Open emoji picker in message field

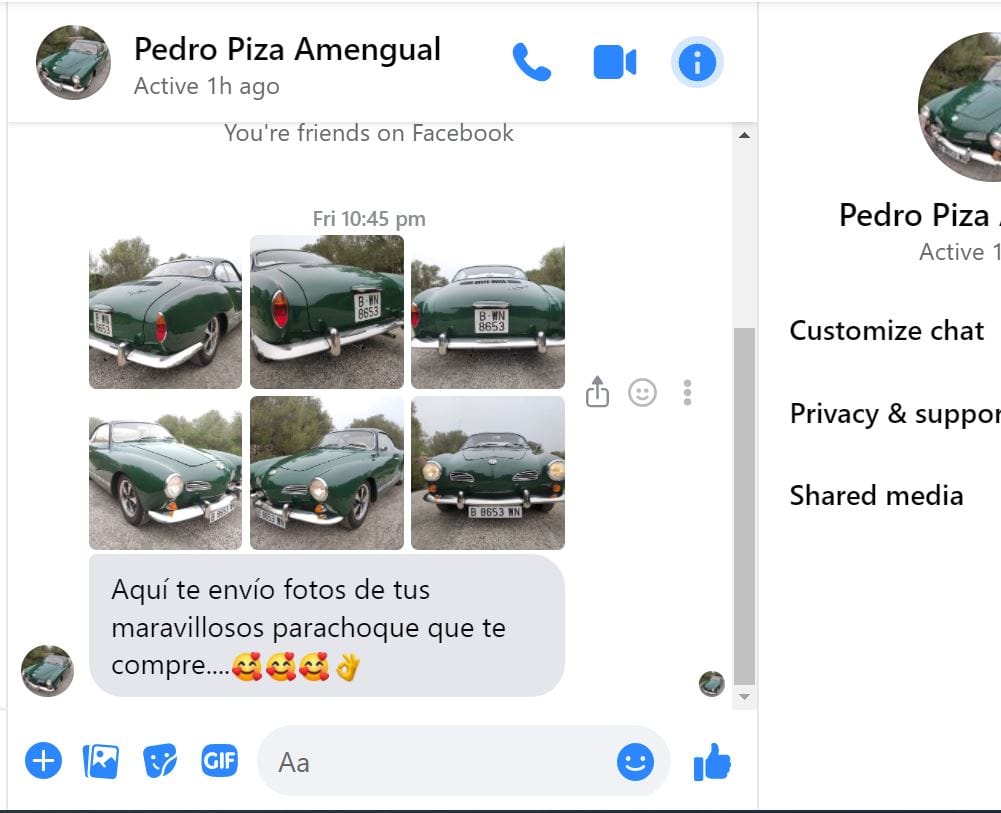pyautogui.click(x=634, y=762)
